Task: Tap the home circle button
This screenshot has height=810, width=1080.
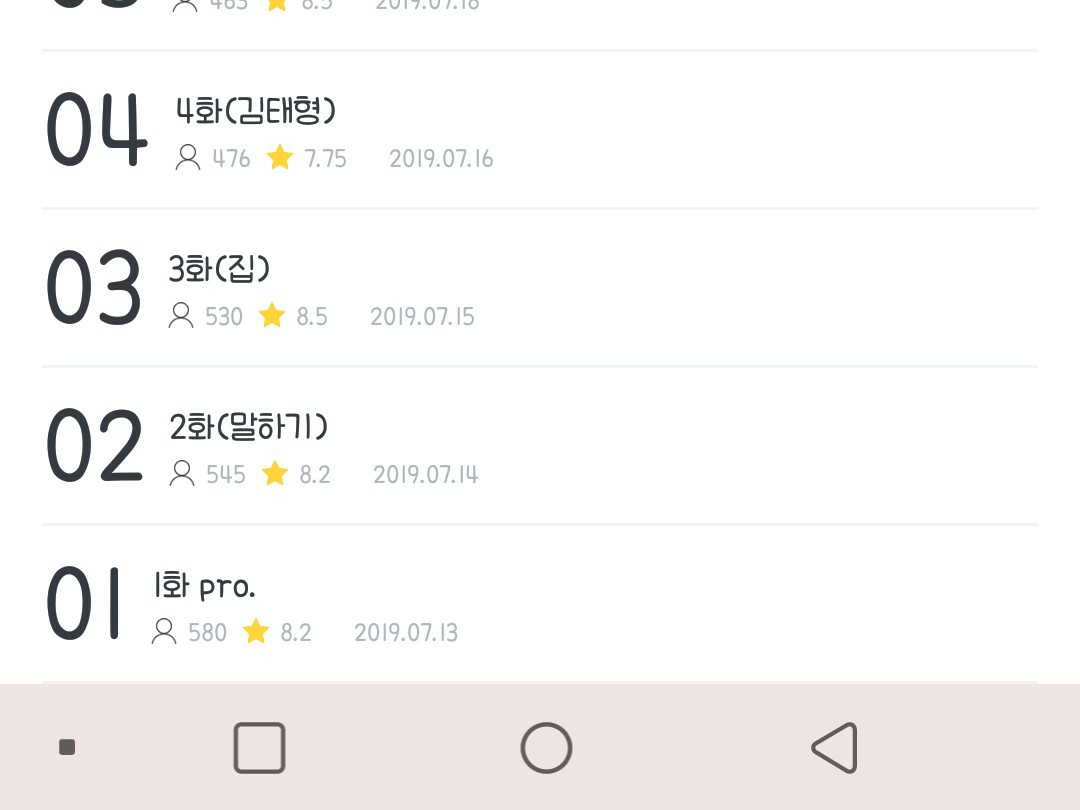Action: [x=546, y=747]
